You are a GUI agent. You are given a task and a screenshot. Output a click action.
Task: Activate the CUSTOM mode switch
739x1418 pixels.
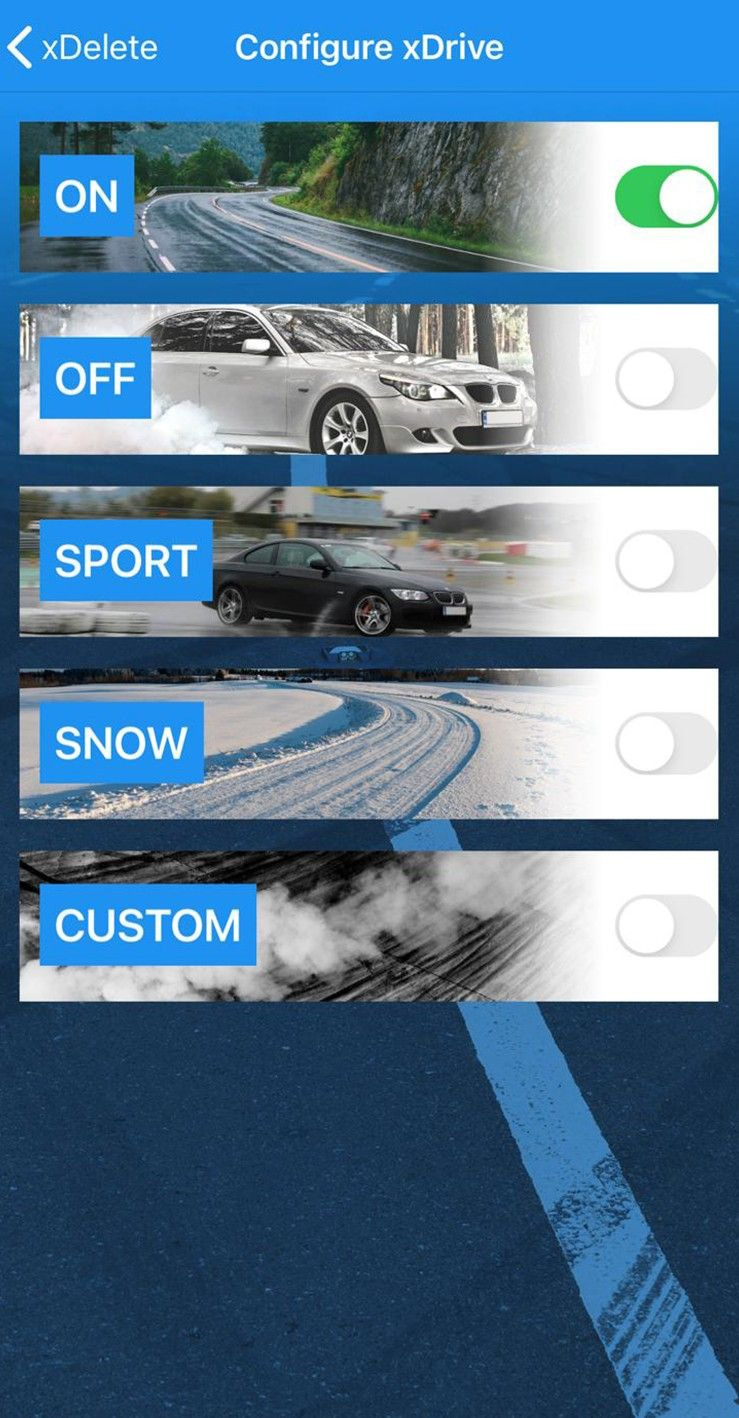coord(665,925)
